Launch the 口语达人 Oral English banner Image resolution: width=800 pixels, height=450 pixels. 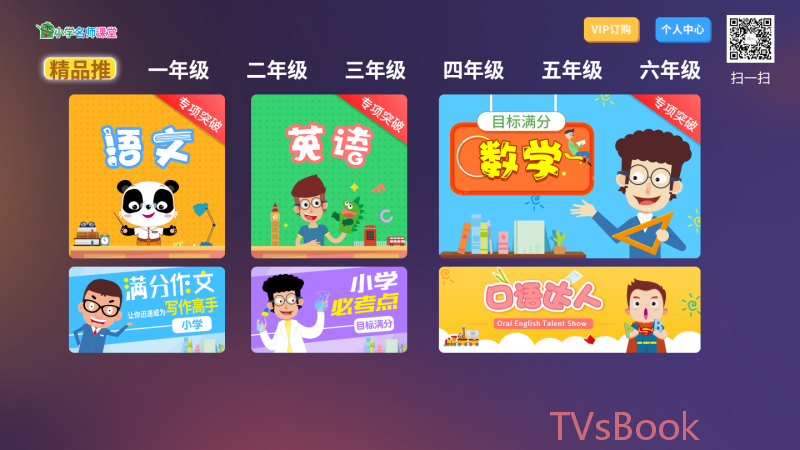(569, 309)
